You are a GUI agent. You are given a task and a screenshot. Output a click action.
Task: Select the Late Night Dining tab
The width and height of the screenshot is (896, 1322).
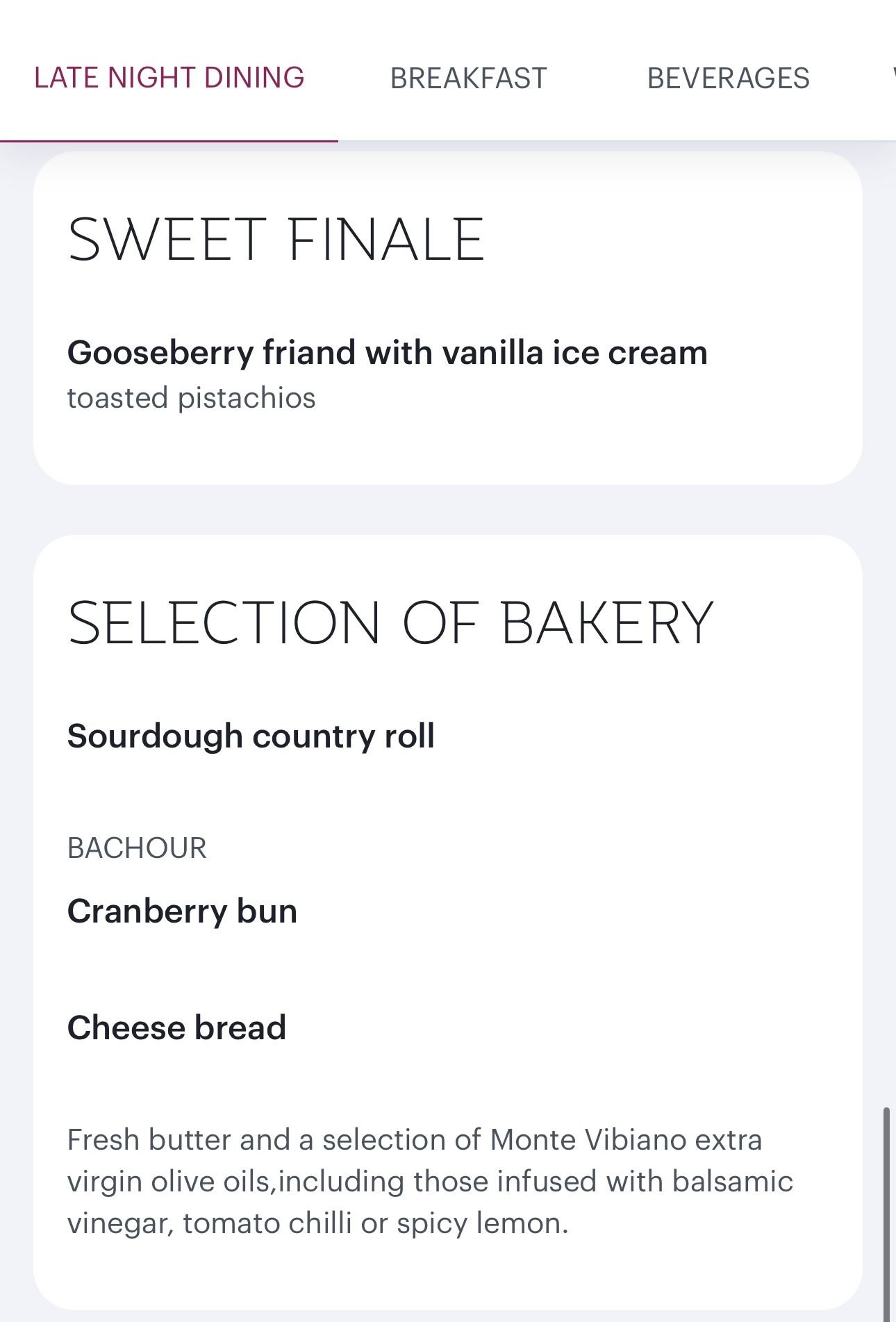click(x=169, y=78)
